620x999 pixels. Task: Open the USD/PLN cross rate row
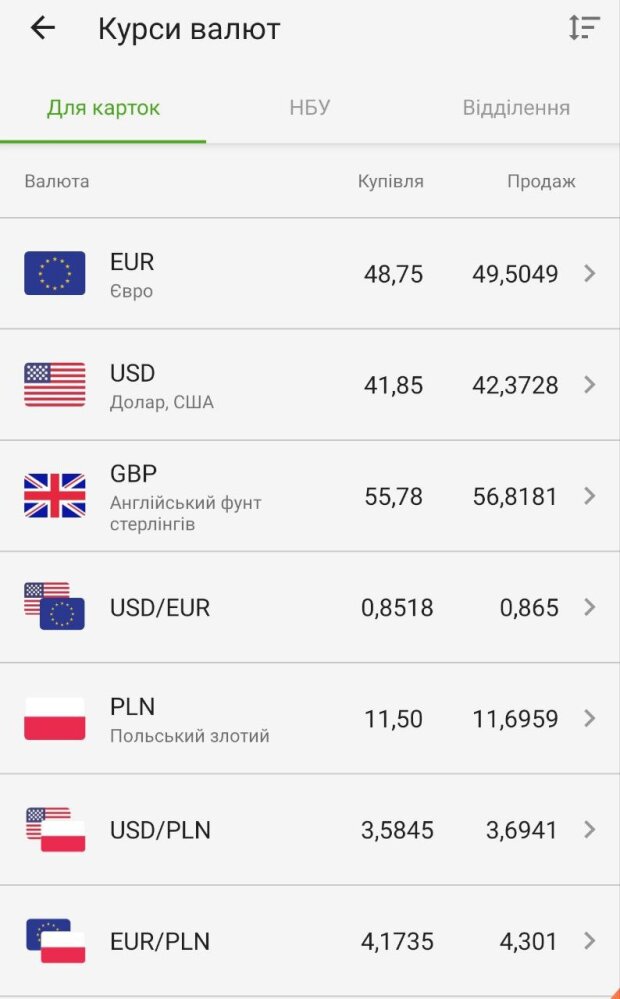[310, 829]
